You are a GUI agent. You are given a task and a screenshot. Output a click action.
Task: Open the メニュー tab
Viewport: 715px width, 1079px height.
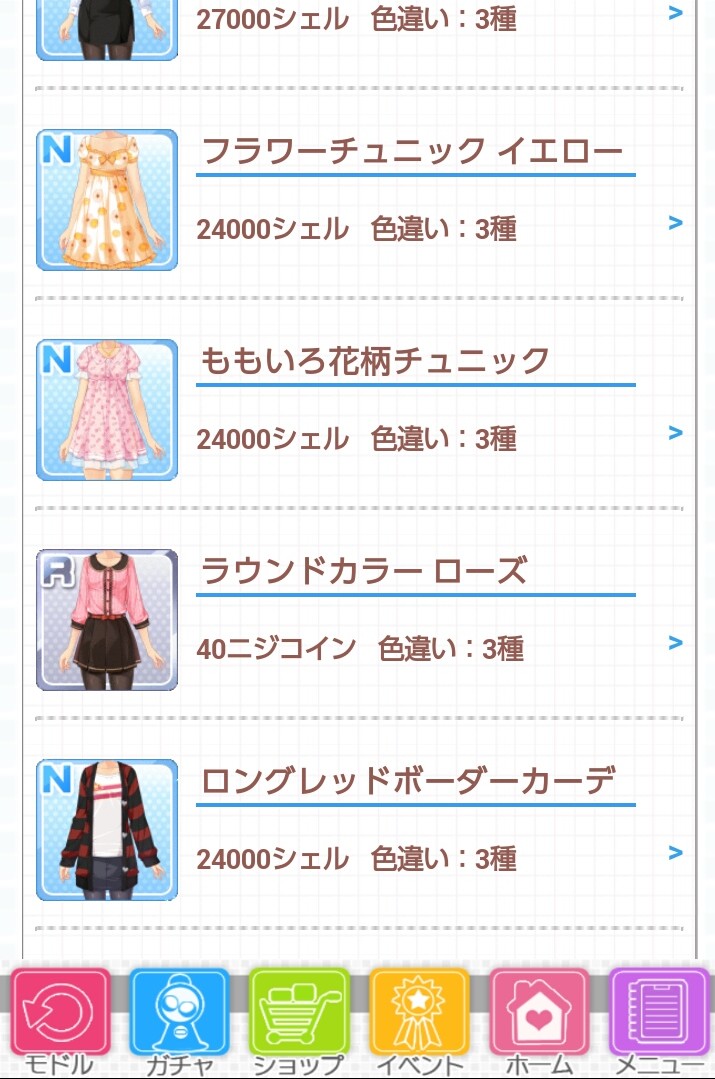658,1018
